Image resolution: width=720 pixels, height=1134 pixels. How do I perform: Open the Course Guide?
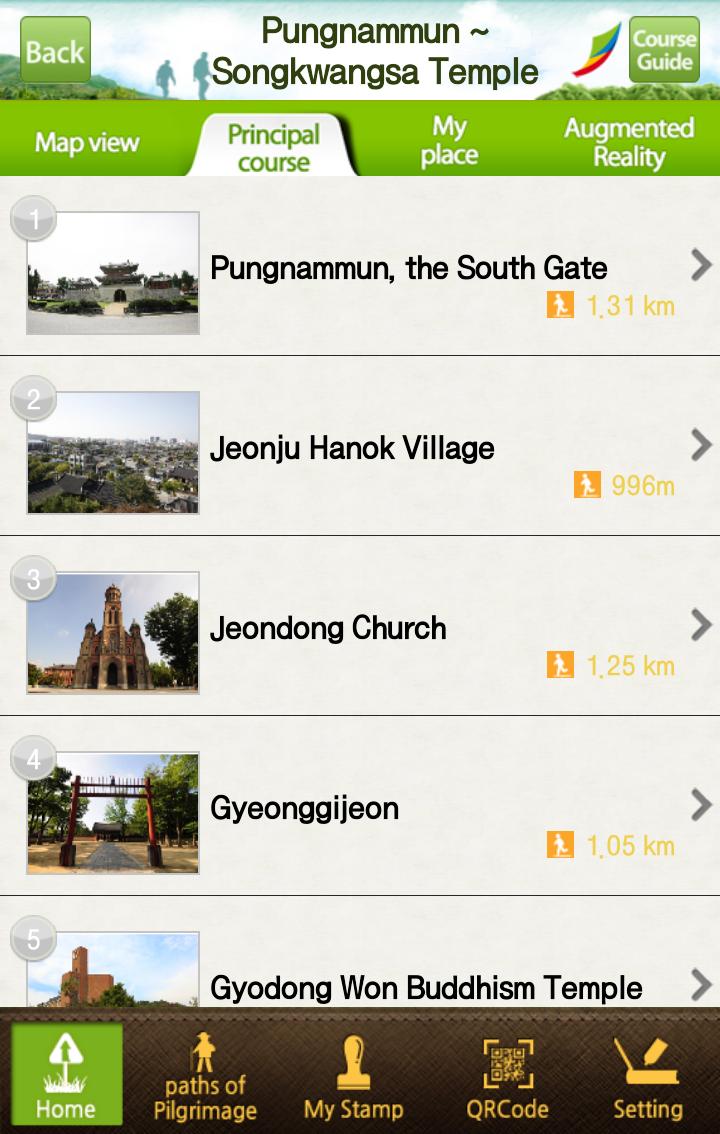pyautogui.click(x=664, y=50)
